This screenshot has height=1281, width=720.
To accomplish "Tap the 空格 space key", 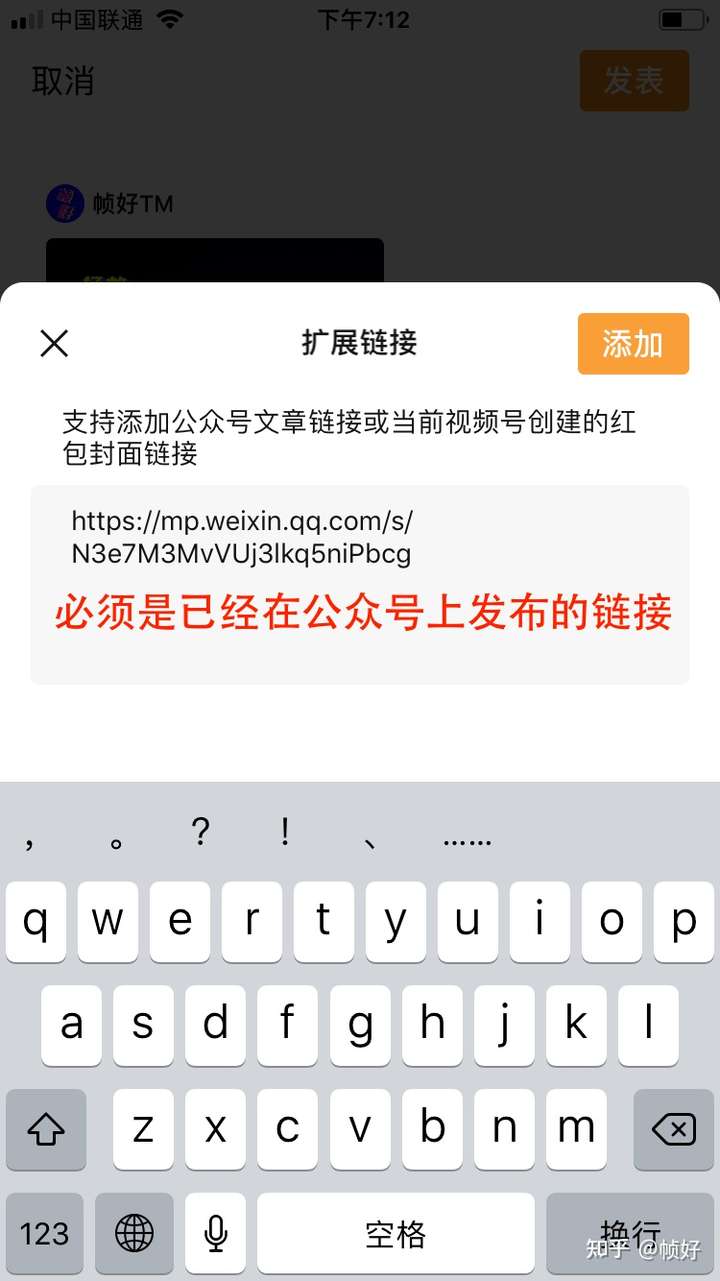I will 396,1233.
